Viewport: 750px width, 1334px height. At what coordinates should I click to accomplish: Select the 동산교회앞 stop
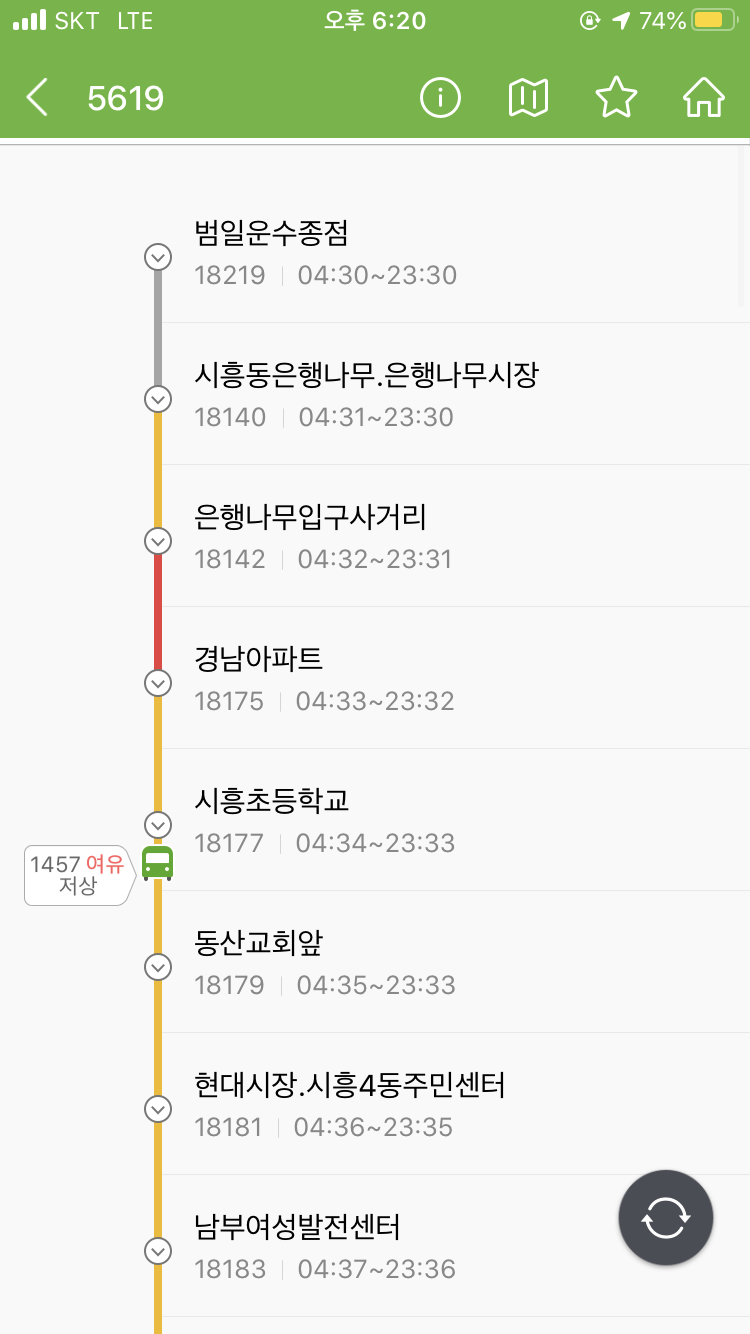point(400,963)
